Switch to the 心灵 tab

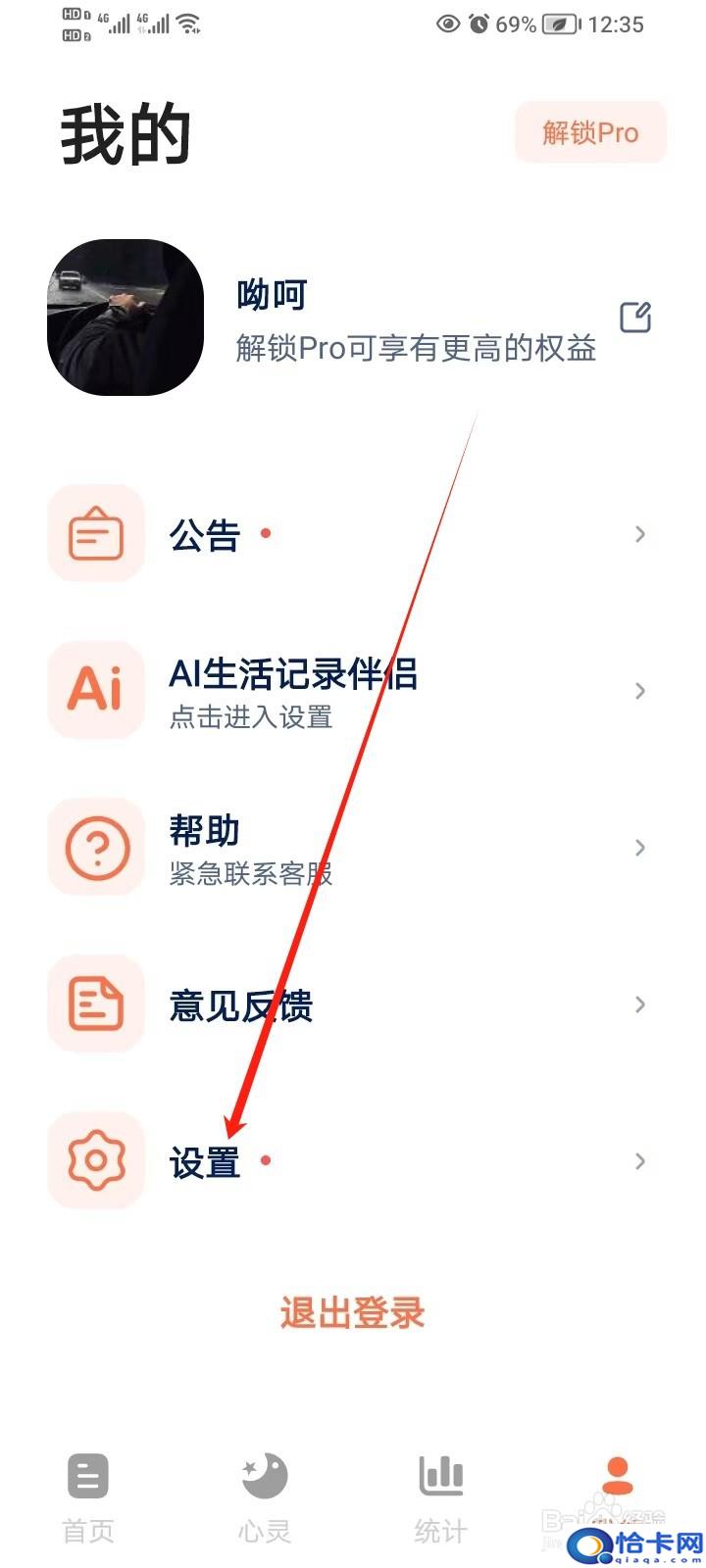tap(265, 1499)
